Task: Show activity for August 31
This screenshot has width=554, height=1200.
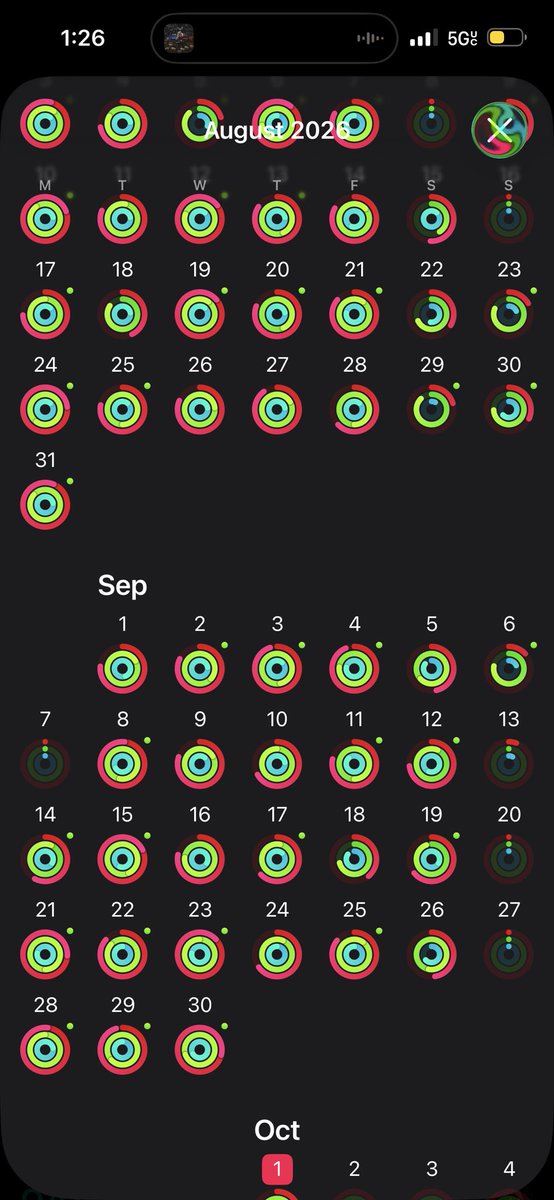Action: pos(45,504)
